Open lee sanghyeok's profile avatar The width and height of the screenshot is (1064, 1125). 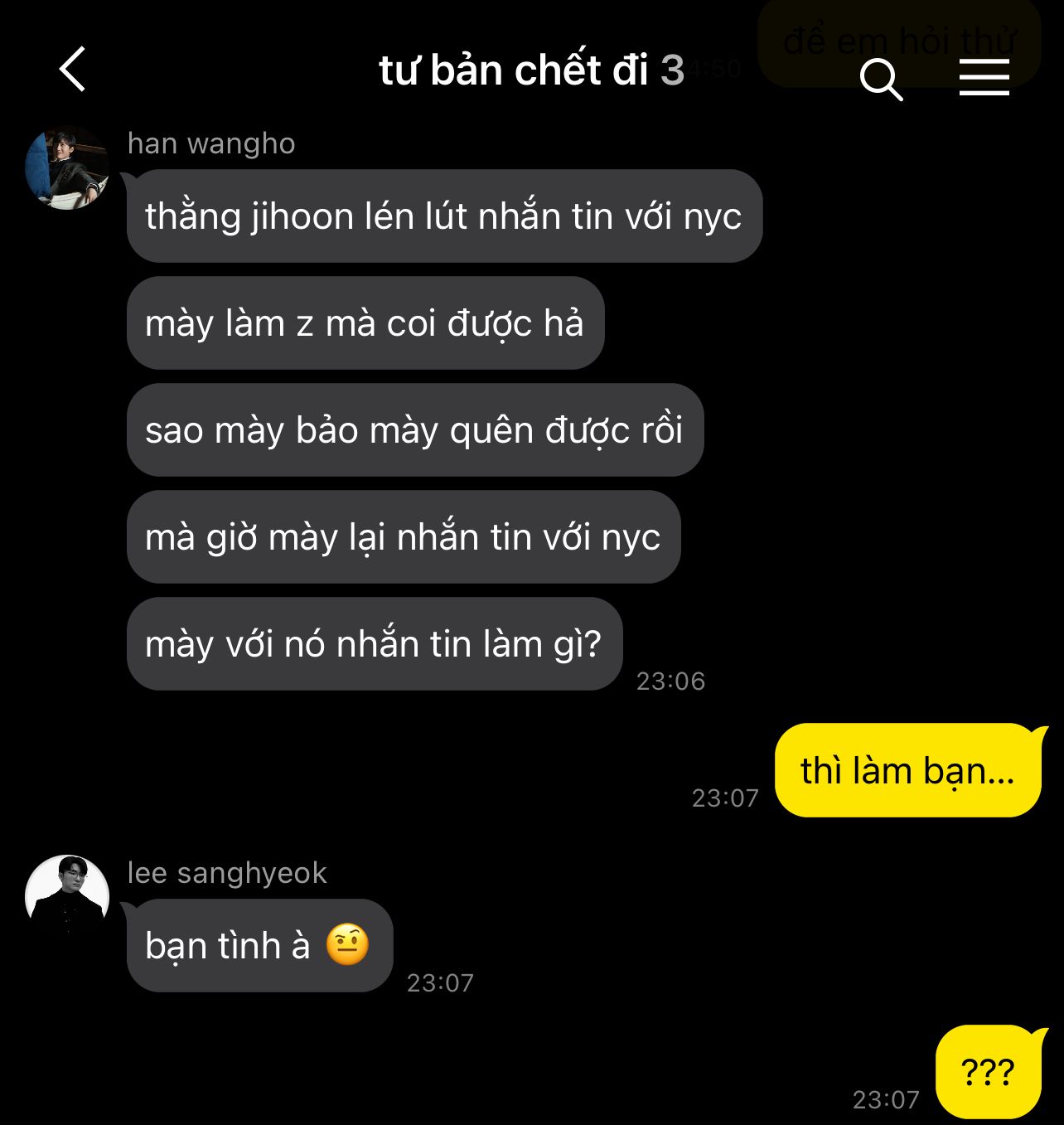click(x=67, y=896)
